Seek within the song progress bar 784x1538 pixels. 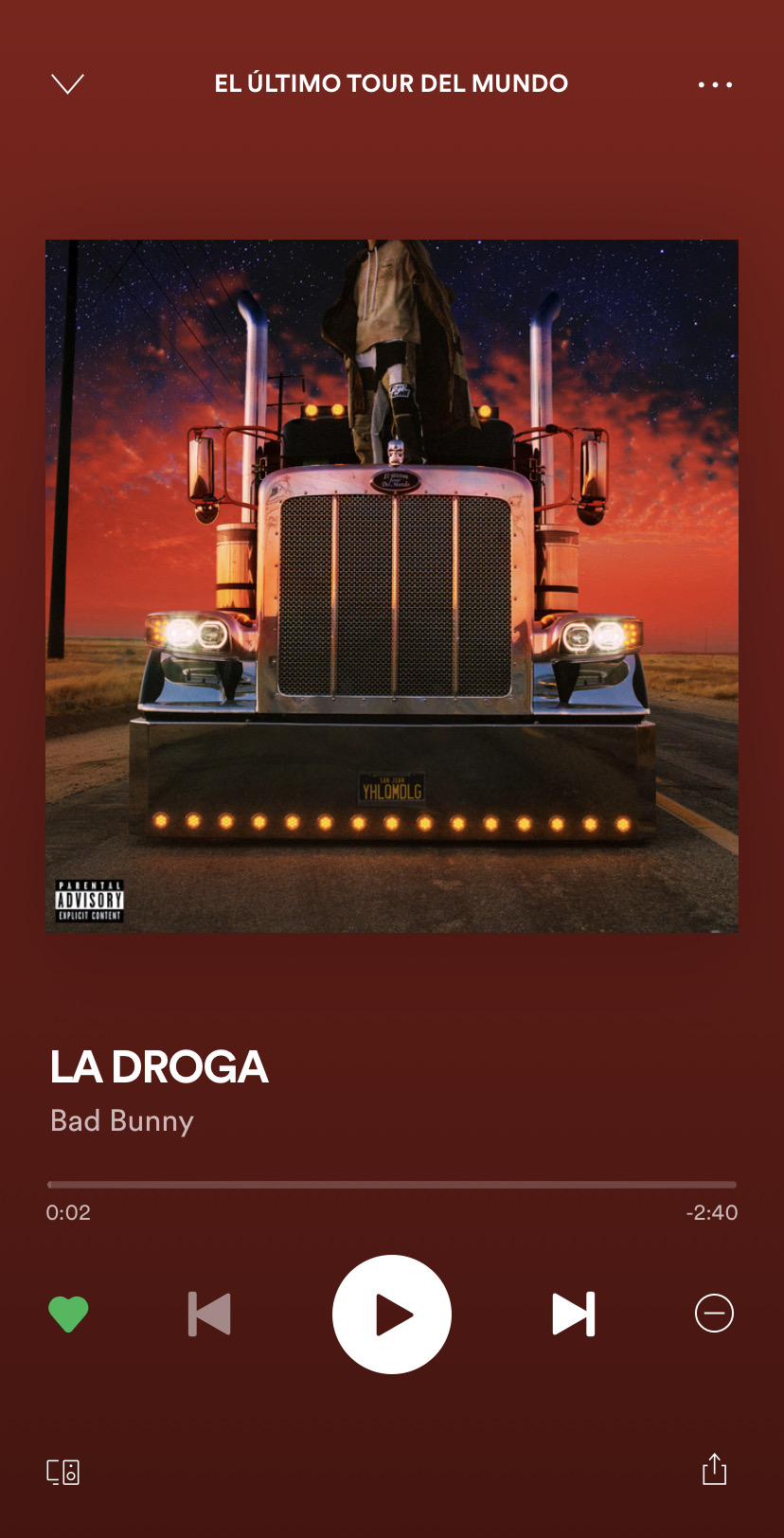tap(392, 1185)
